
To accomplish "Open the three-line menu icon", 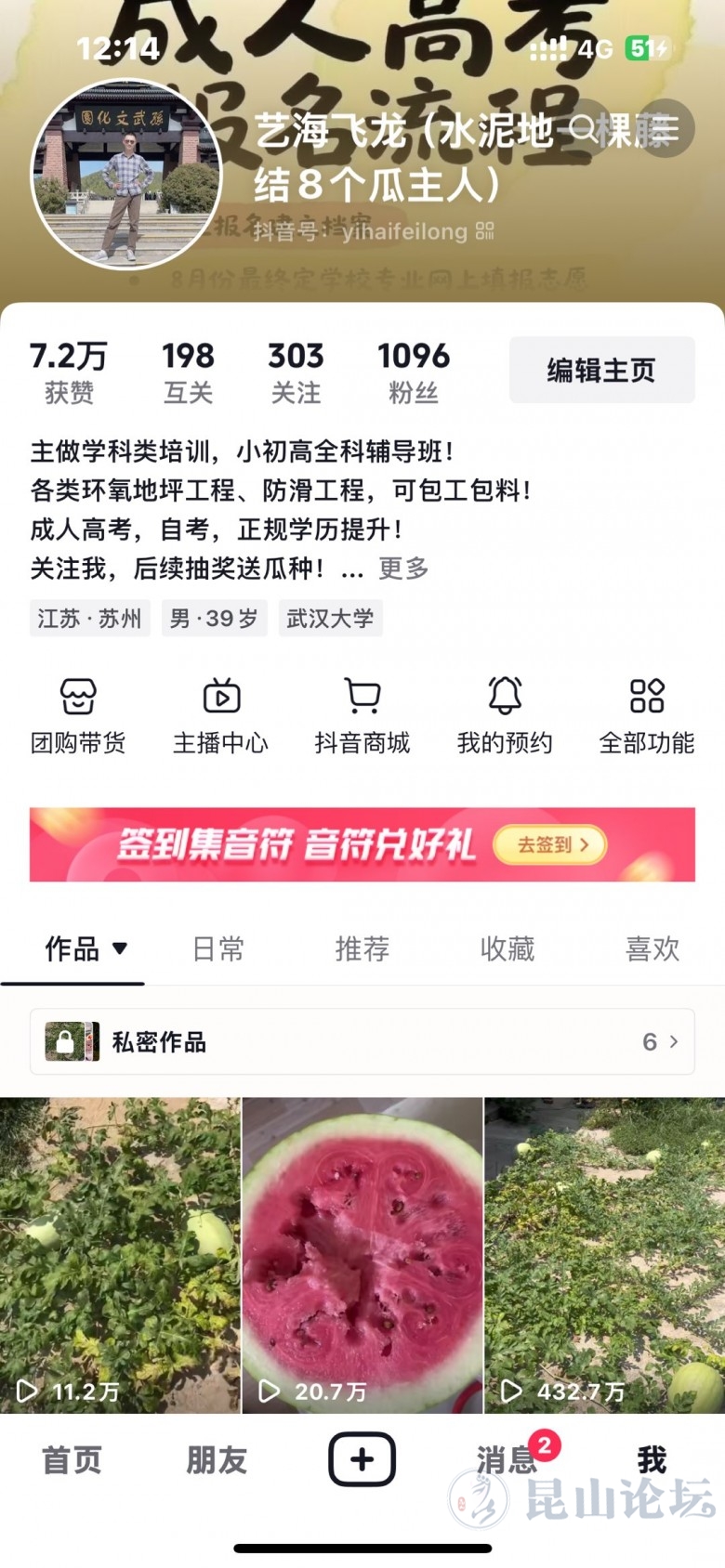I will [666, 128].
